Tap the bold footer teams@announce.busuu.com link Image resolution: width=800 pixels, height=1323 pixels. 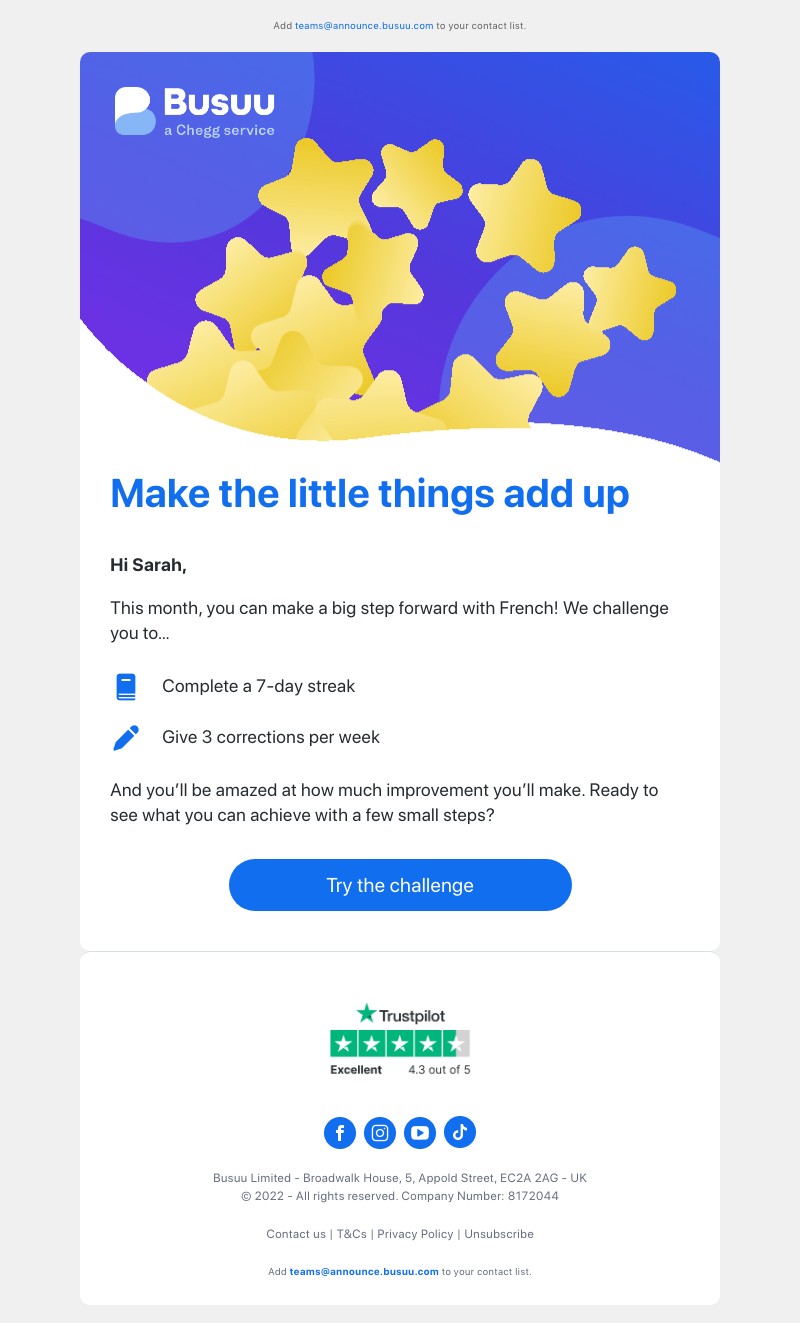tap(364, 1272)
